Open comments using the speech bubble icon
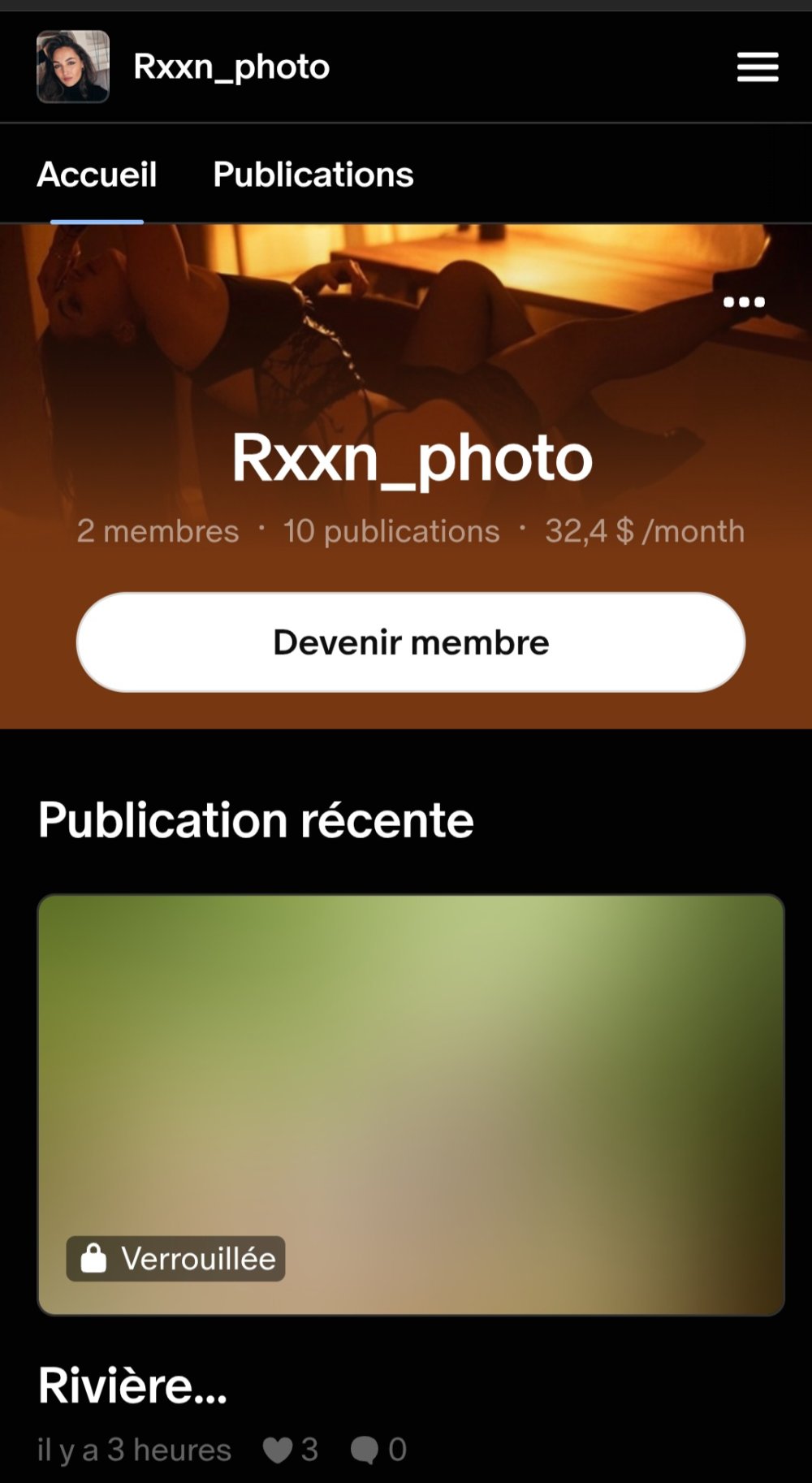Viewport: 812px width, 1483px height. (367, 1448)
